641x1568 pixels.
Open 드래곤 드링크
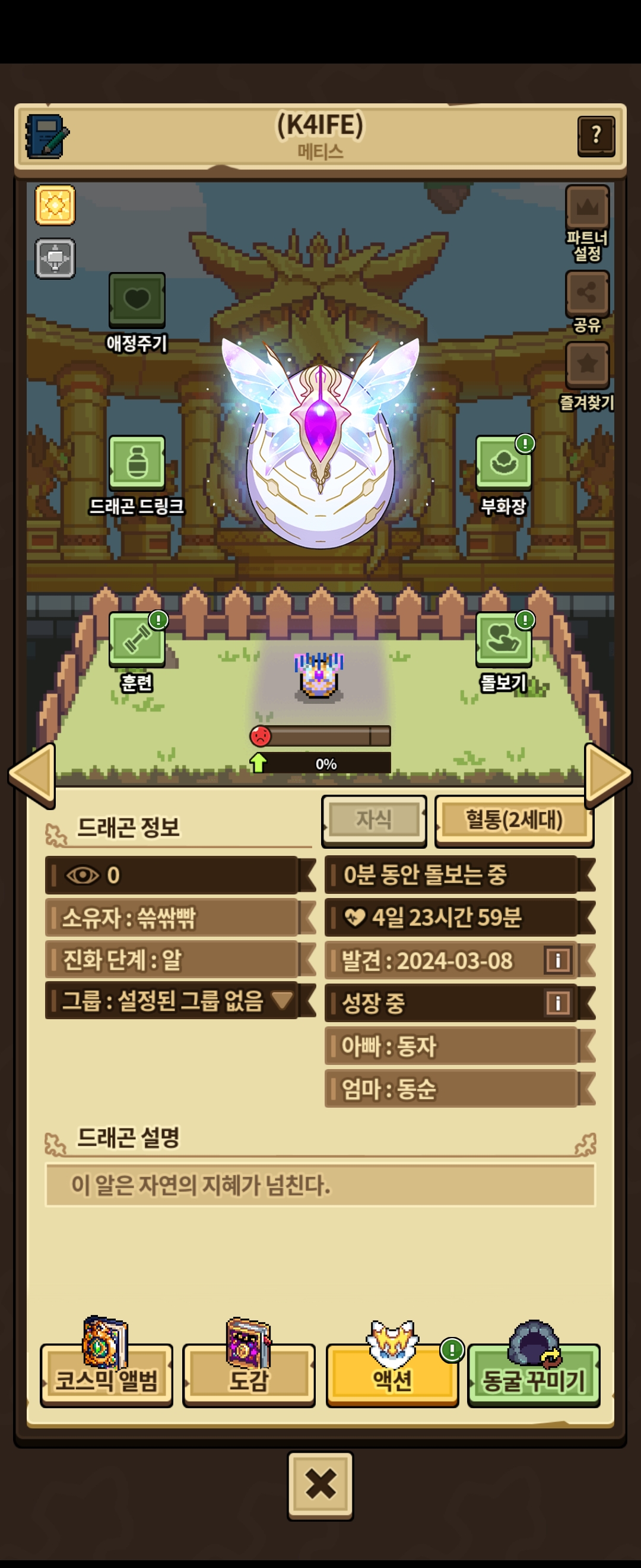(137, 475)
